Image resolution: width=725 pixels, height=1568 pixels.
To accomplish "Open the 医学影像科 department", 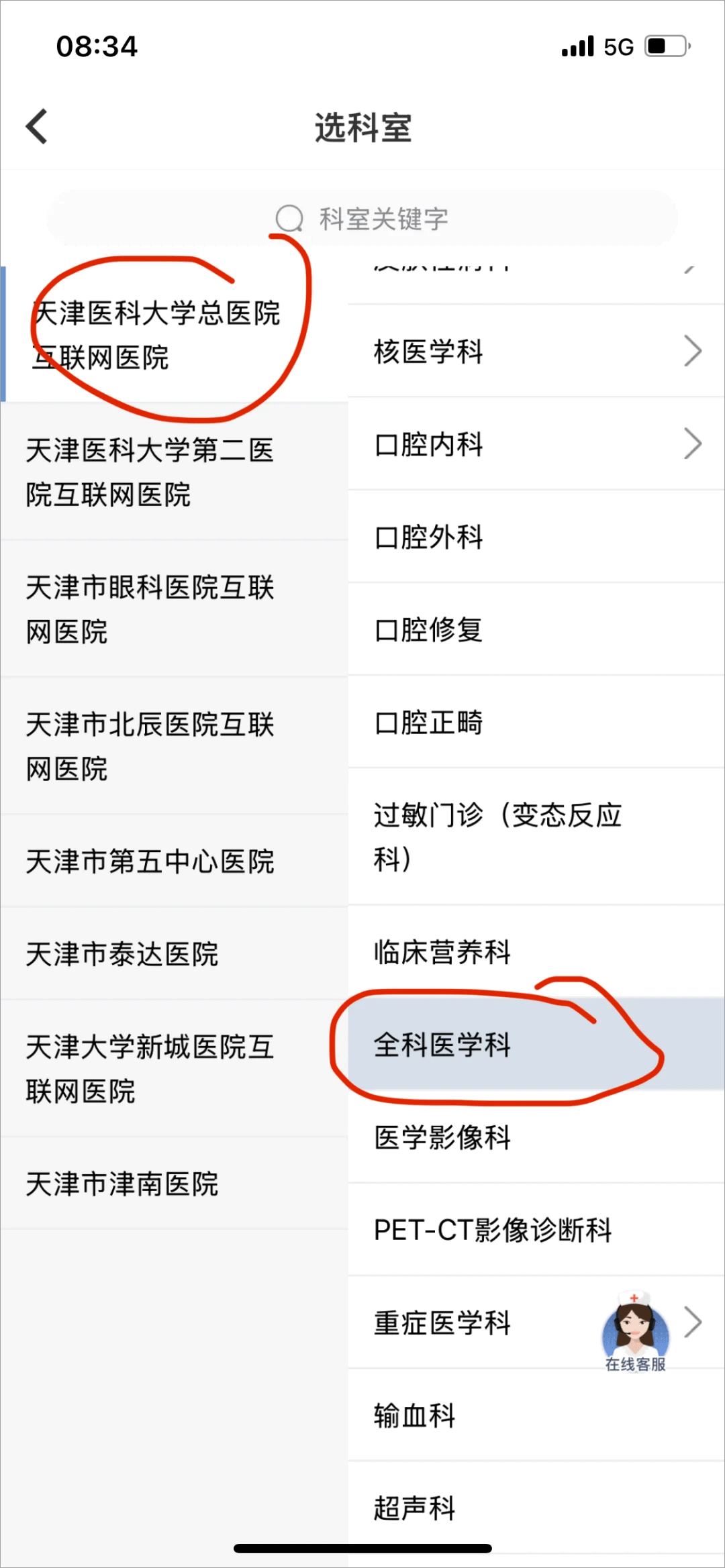I will (536, 1137).
